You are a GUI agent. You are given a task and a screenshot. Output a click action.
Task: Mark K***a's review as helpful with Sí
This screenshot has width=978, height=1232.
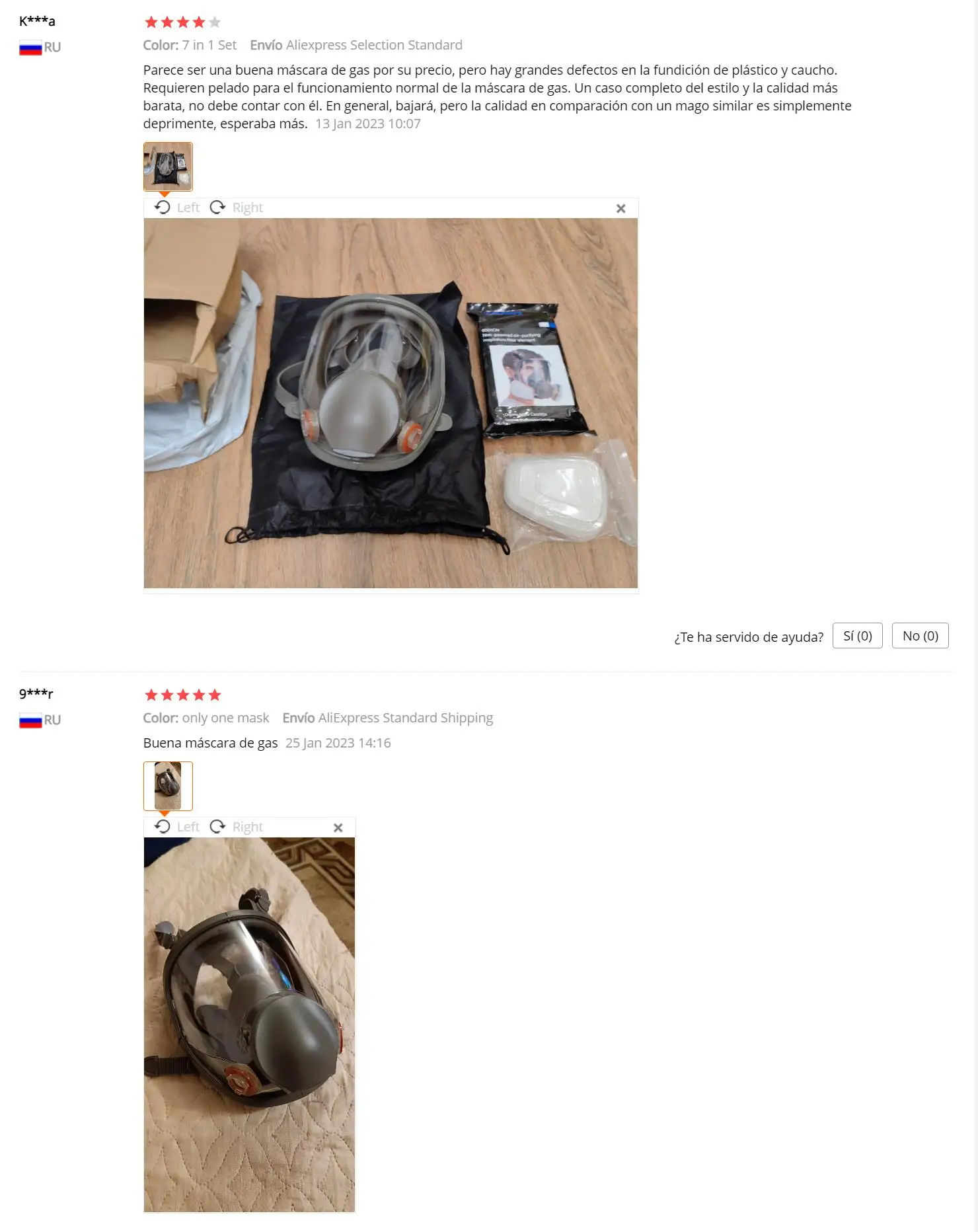click(857, 636)
